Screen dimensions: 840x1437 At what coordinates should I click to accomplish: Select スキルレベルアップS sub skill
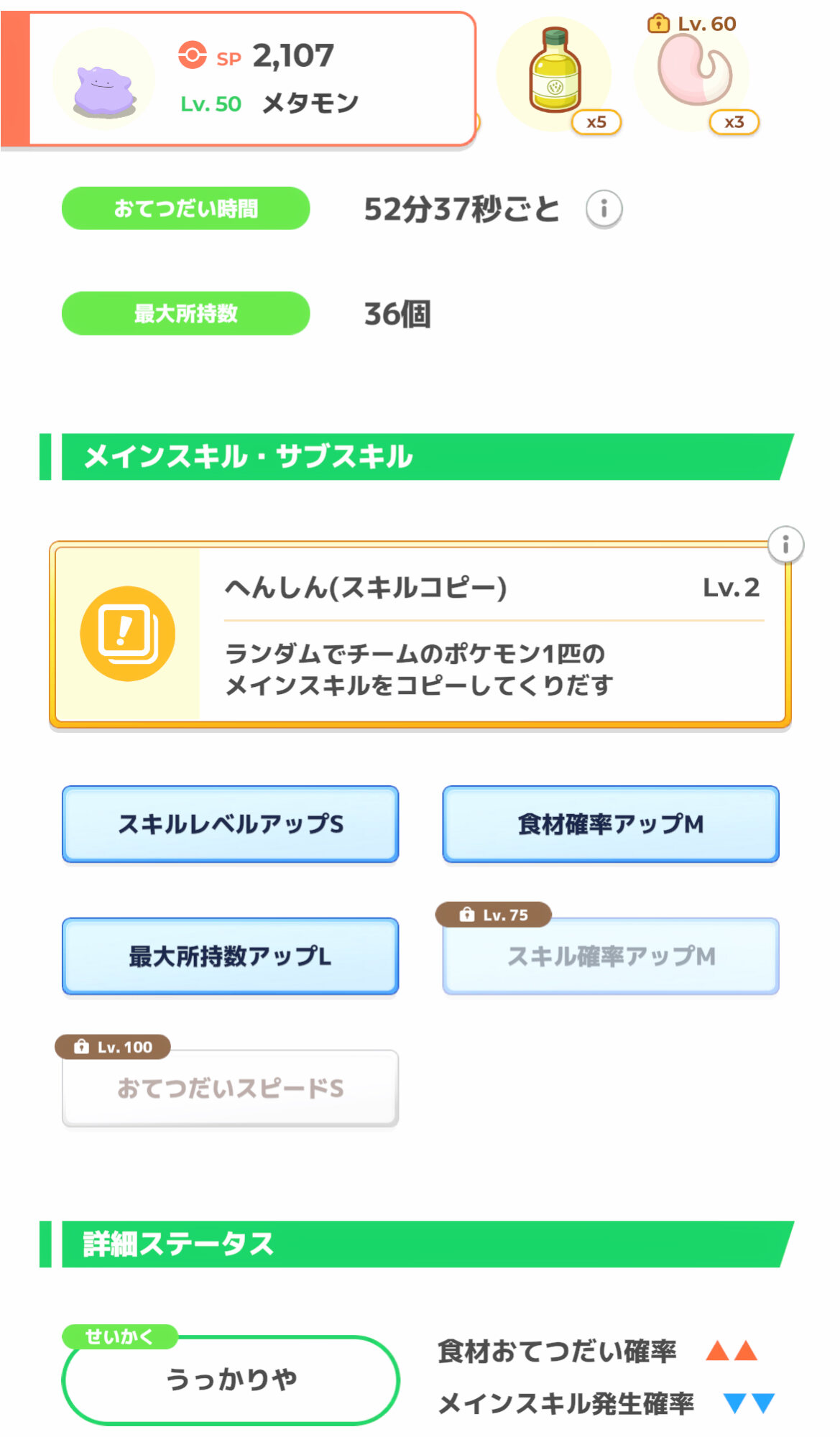230,824
